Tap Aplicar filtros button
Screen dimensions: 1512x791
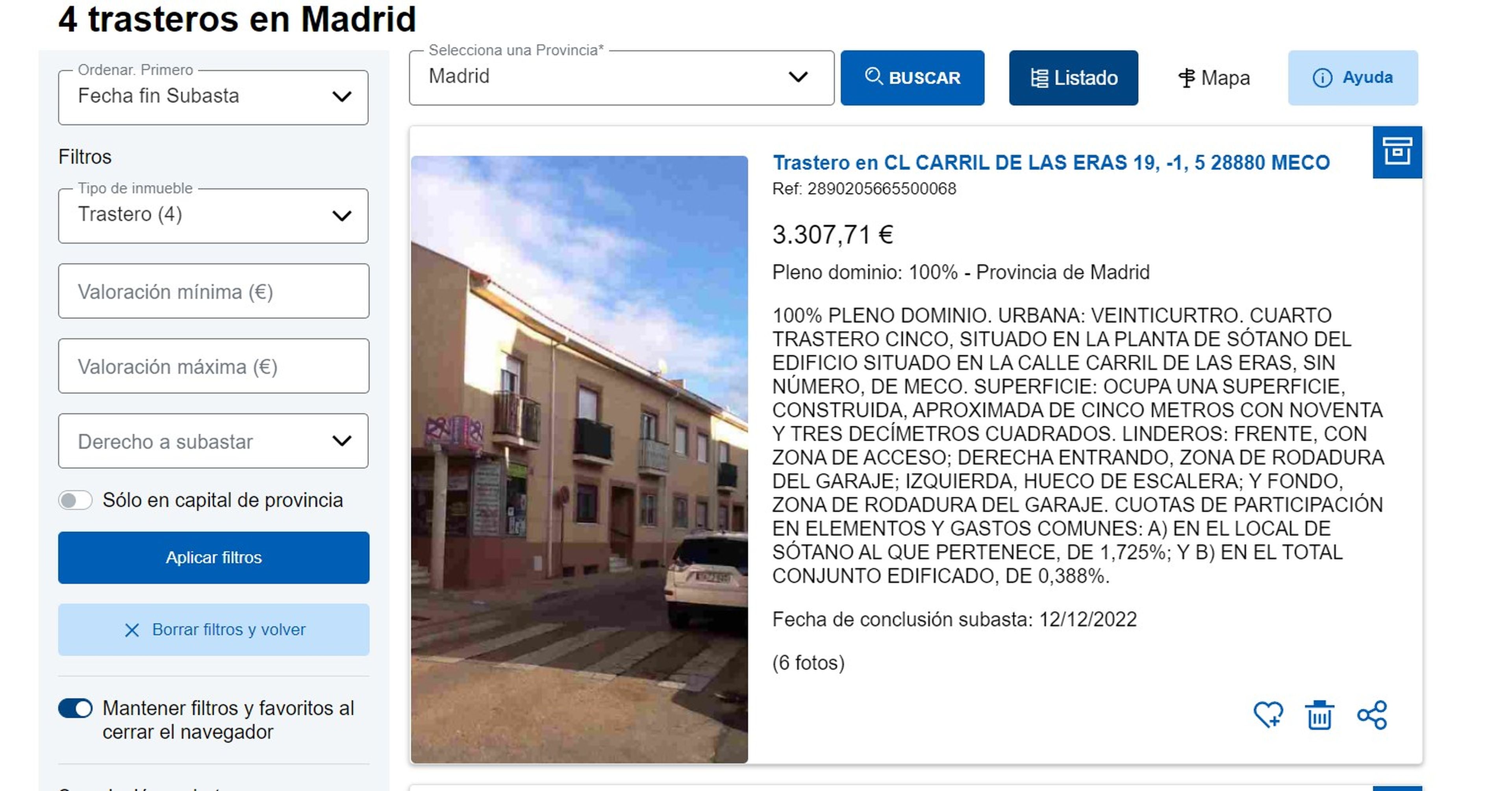pyautogui.click(x=213, y=557)
